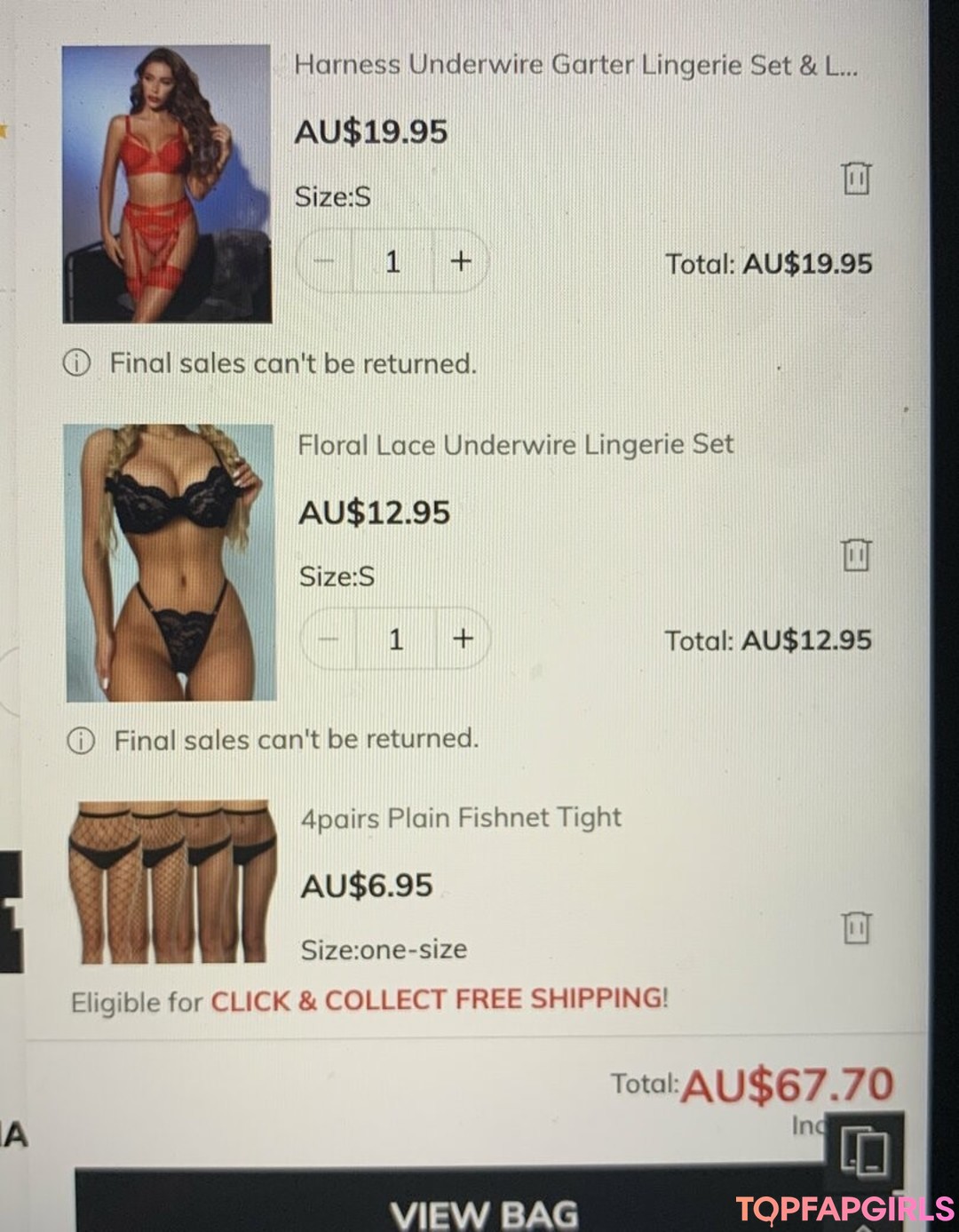
Task: Open the Harness Underwire Garter set product image
Action: pyautogui.click(x=167, y=184)
